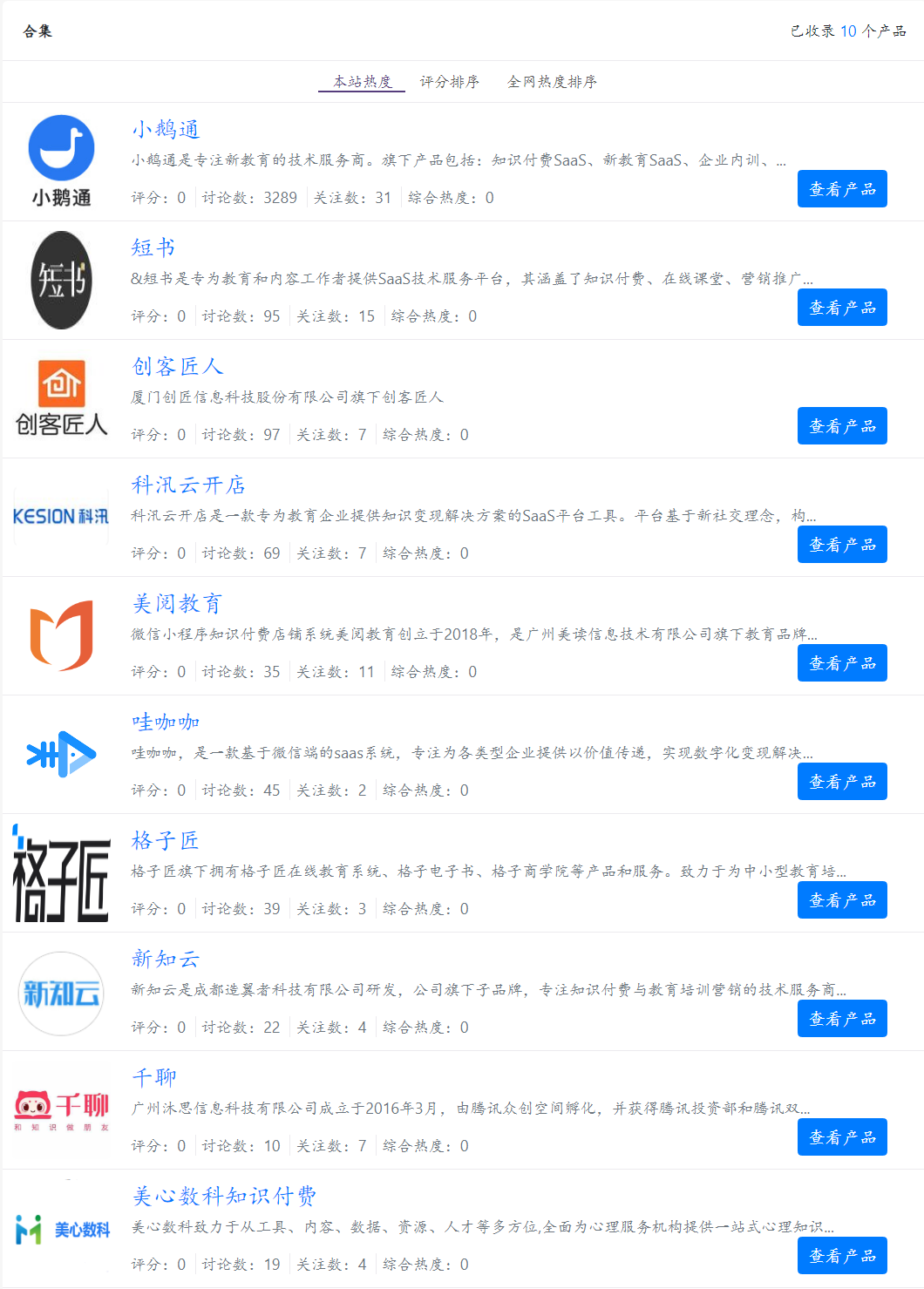Tap 查看产品 for 格子匠
924x1289 pixels.
[x=841, y=900]
